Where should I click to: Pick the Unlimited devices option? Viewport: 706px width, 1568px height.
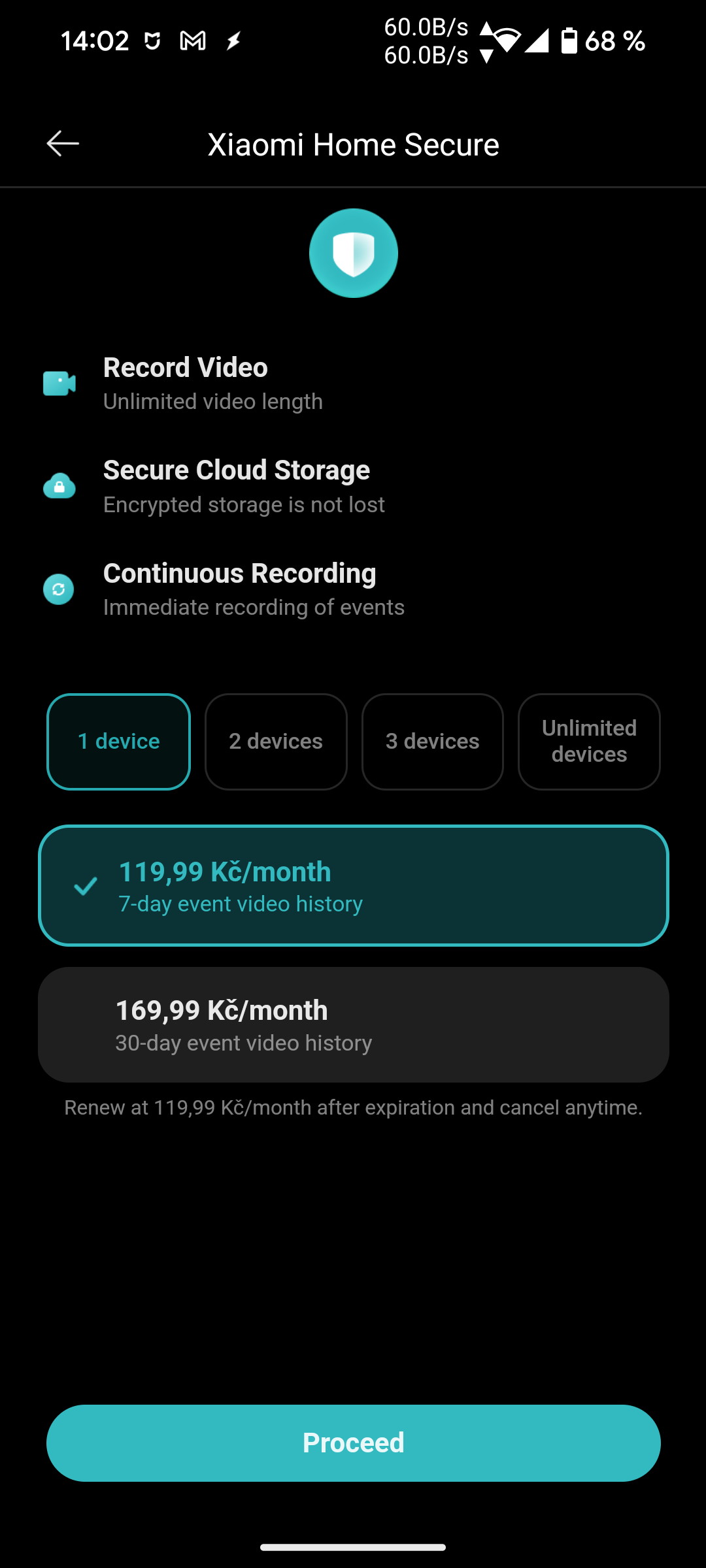(x=589, y=742)
